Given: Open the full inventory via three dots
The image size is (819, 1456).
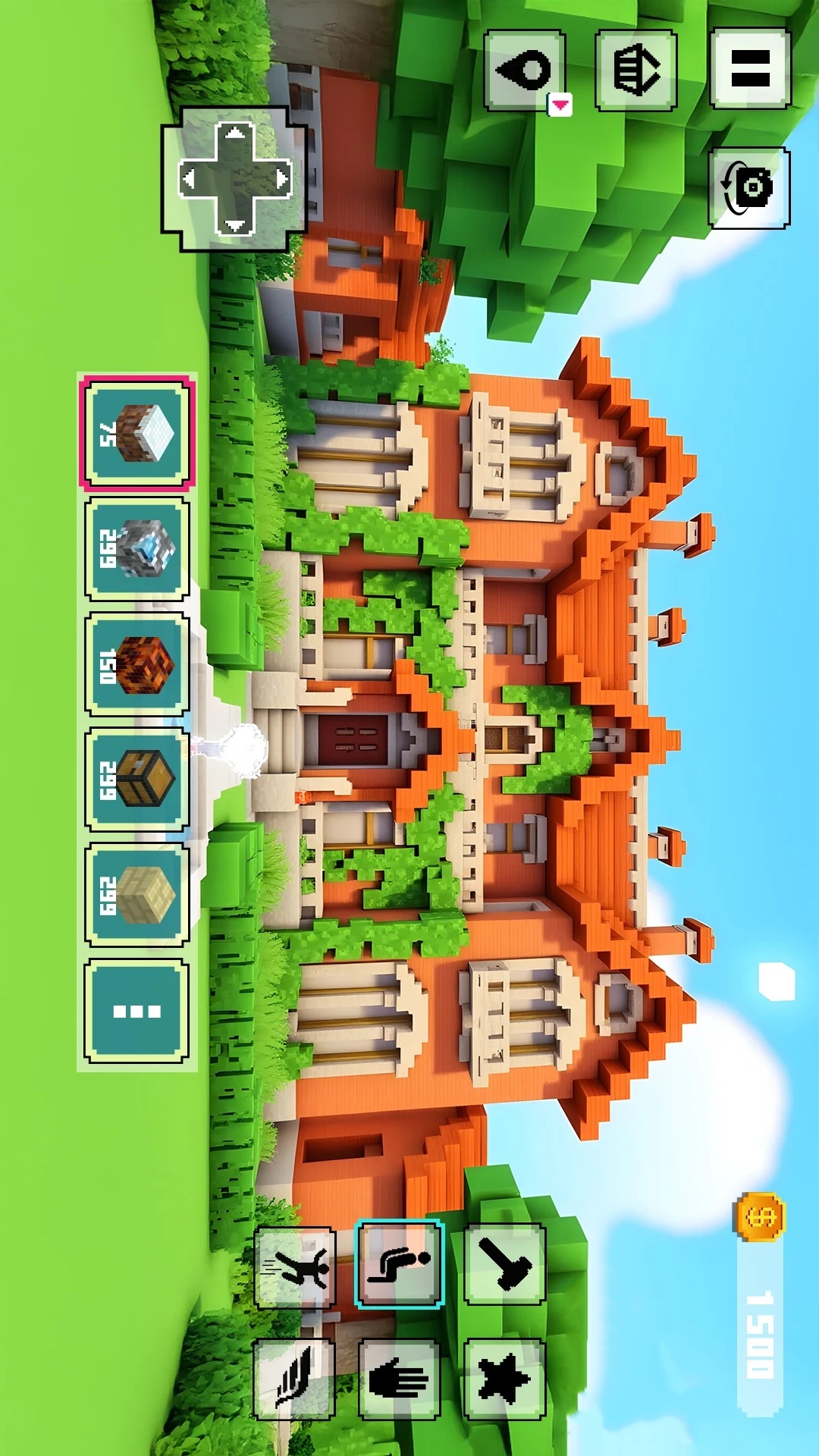Looking at the screenshot, I should pos(137,1011).
